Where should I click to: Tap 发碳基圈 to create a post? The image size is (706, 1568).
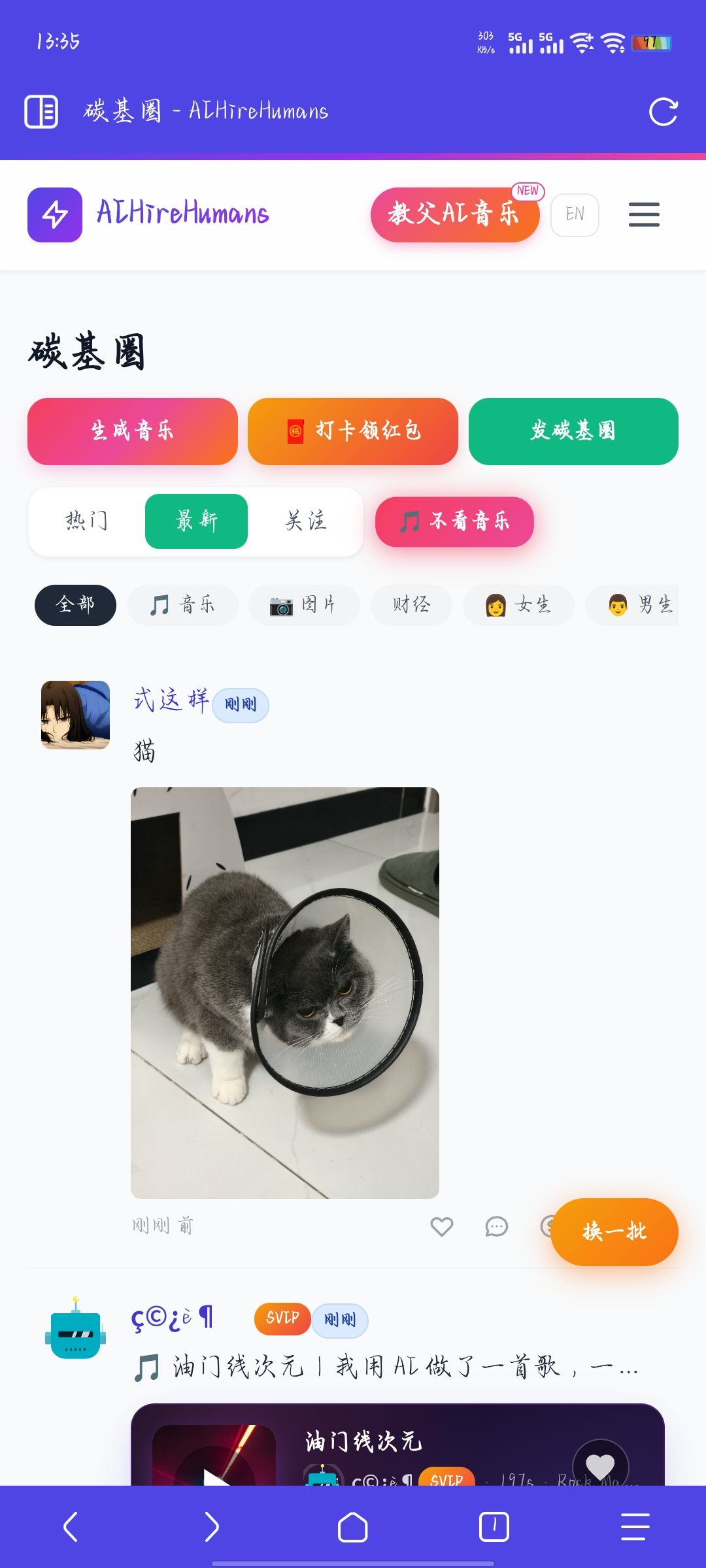coord(573,431)
